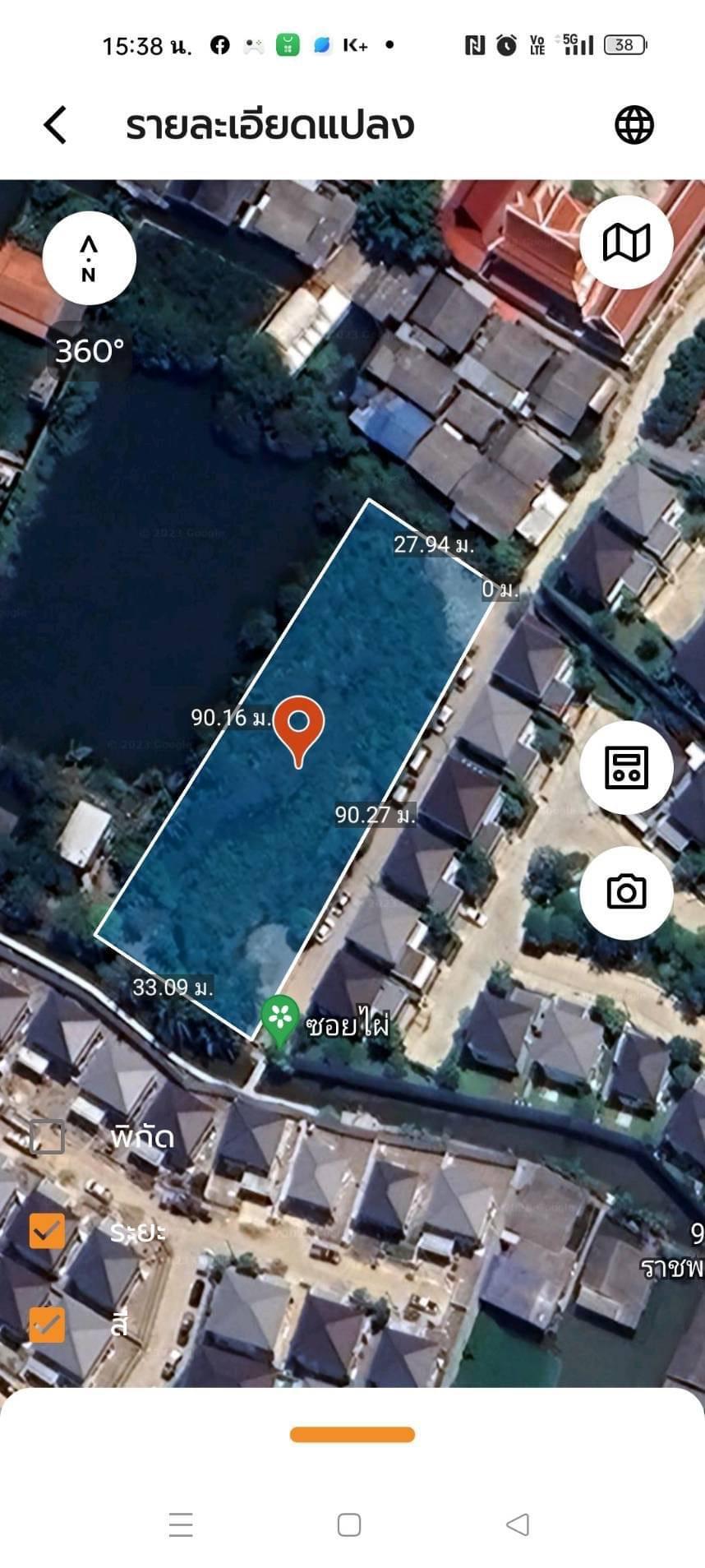Enable the พิกัด checkbox
The width and height of the screenshot is (705, 1568).
47,1136
